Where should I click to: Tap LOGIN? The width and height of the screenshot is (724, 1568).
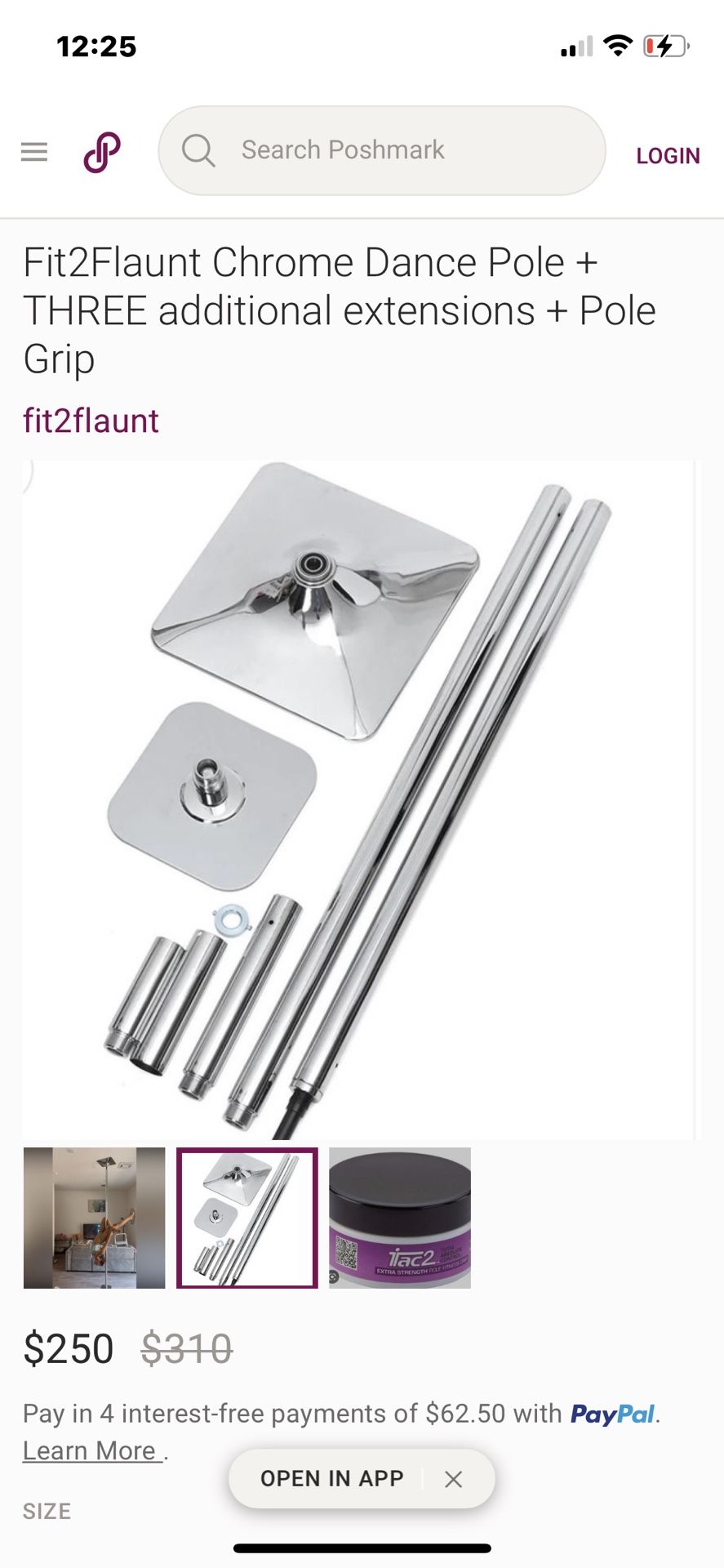pos(668,155)
